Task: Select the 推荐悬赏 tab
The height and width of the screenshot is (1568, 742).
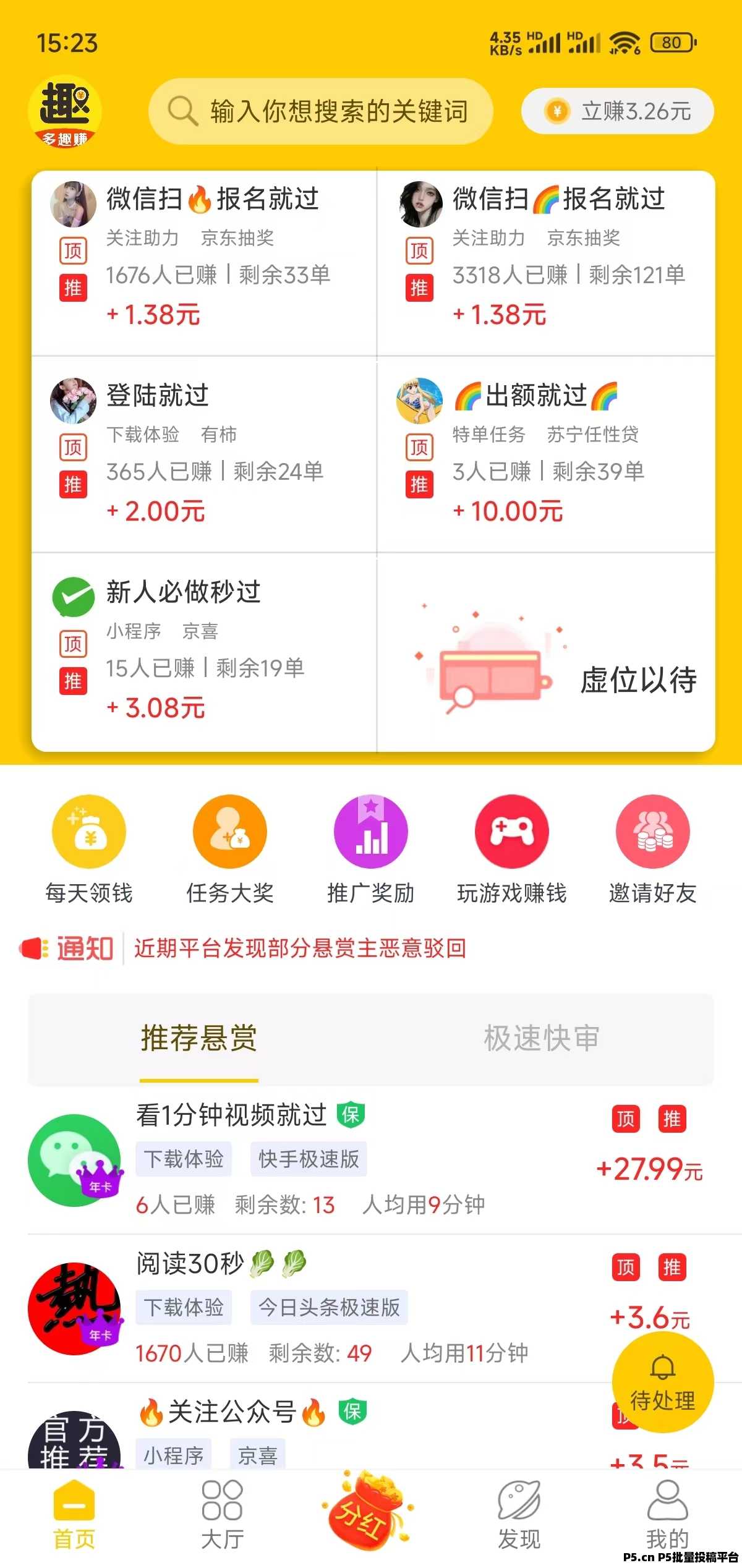Action: point(199,1039)
